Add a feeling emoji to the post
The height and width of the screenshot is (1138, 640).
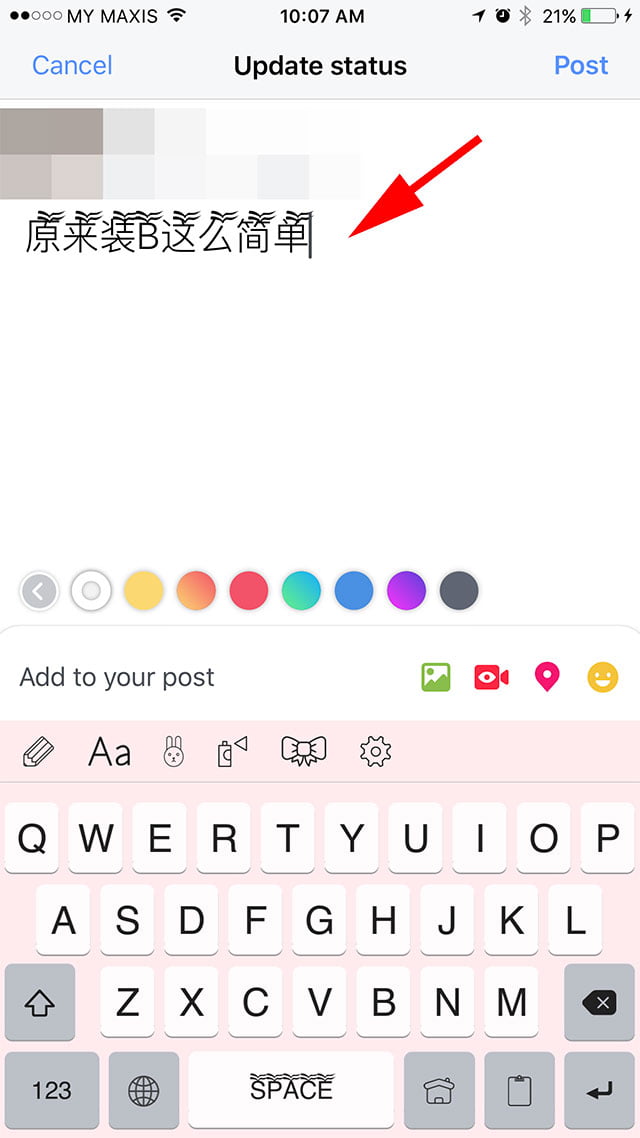point(603,677)
